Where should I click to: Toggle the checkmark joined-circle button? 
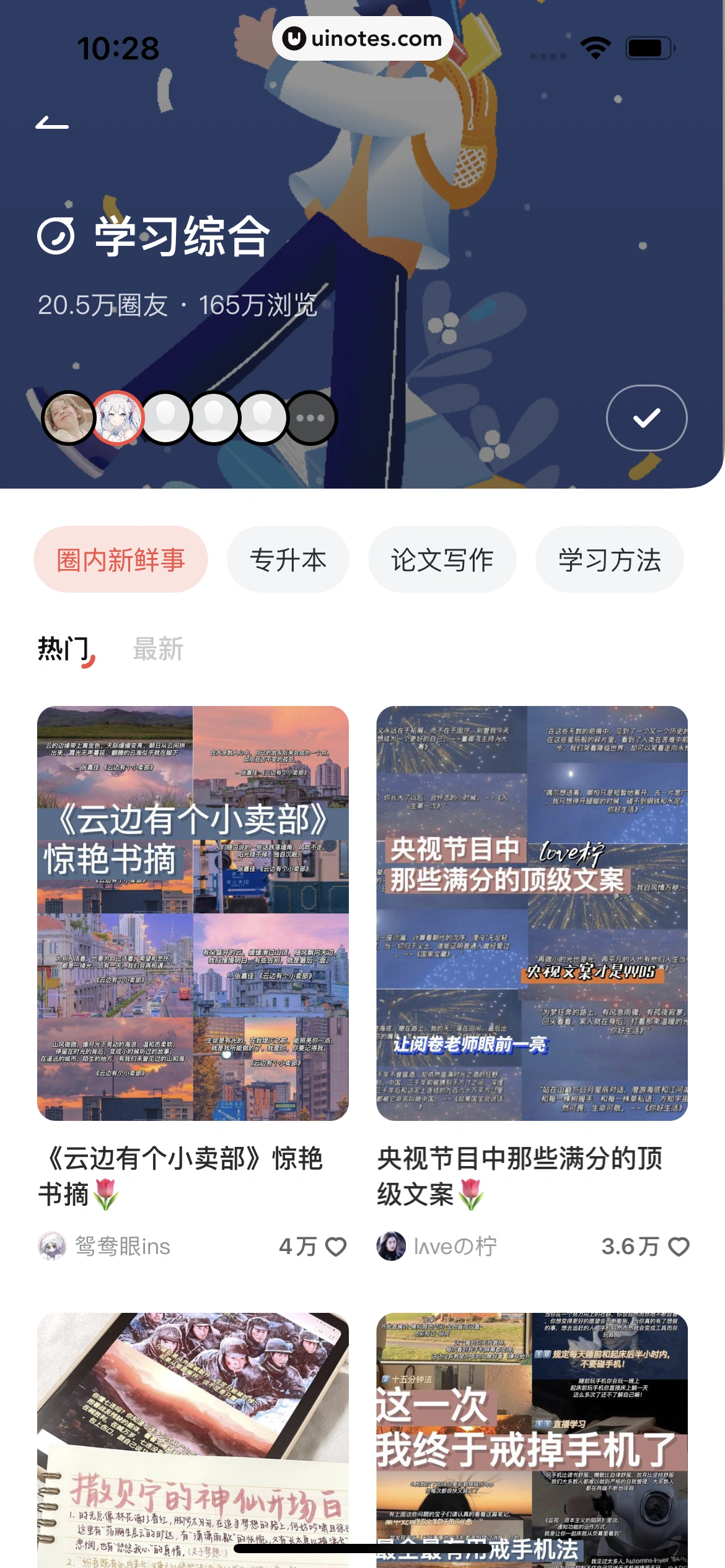(647, 418)
